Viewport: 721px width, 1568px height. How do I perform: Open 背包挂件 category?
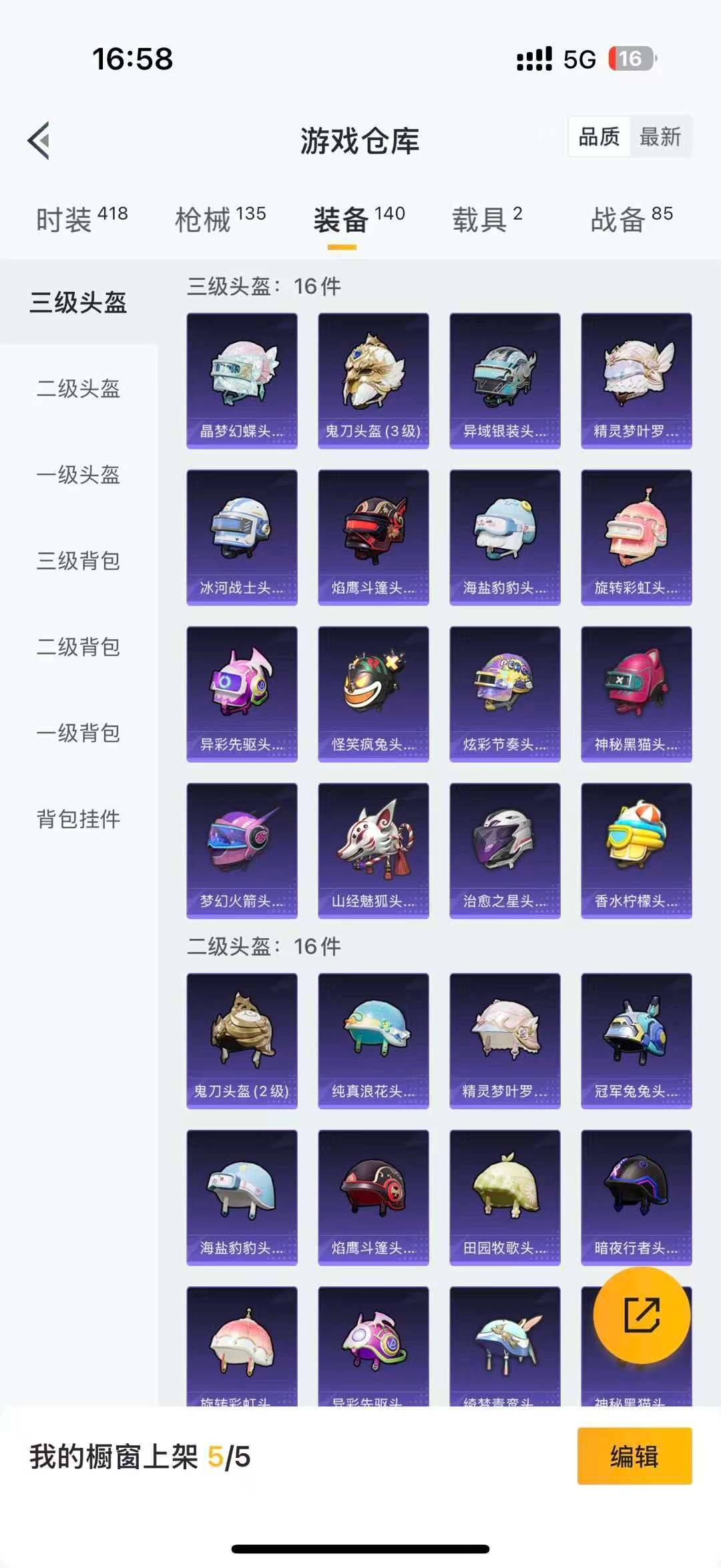tap(78, 819)
